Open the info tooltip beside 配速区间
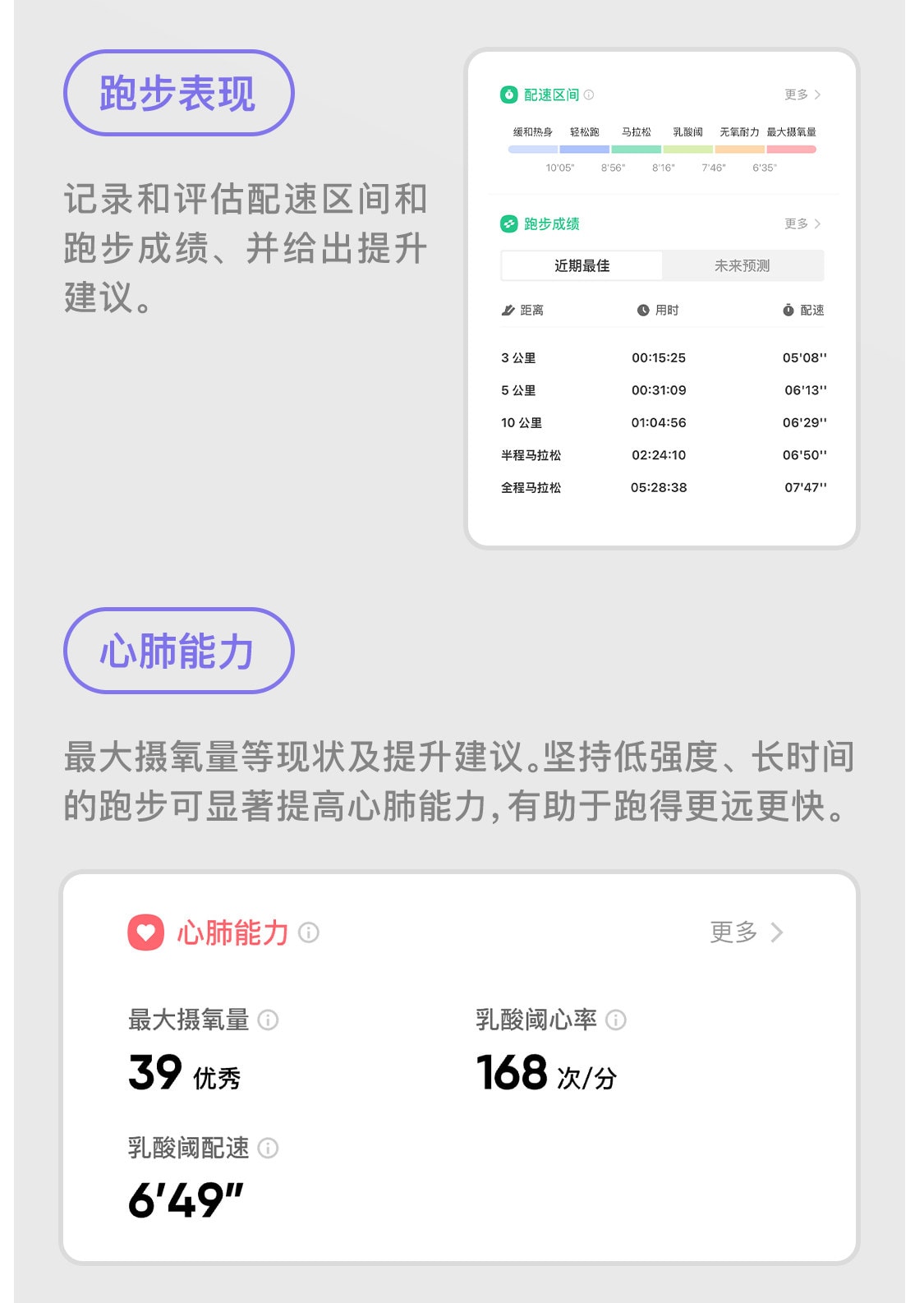The image size is (924, 1303). 591,94
